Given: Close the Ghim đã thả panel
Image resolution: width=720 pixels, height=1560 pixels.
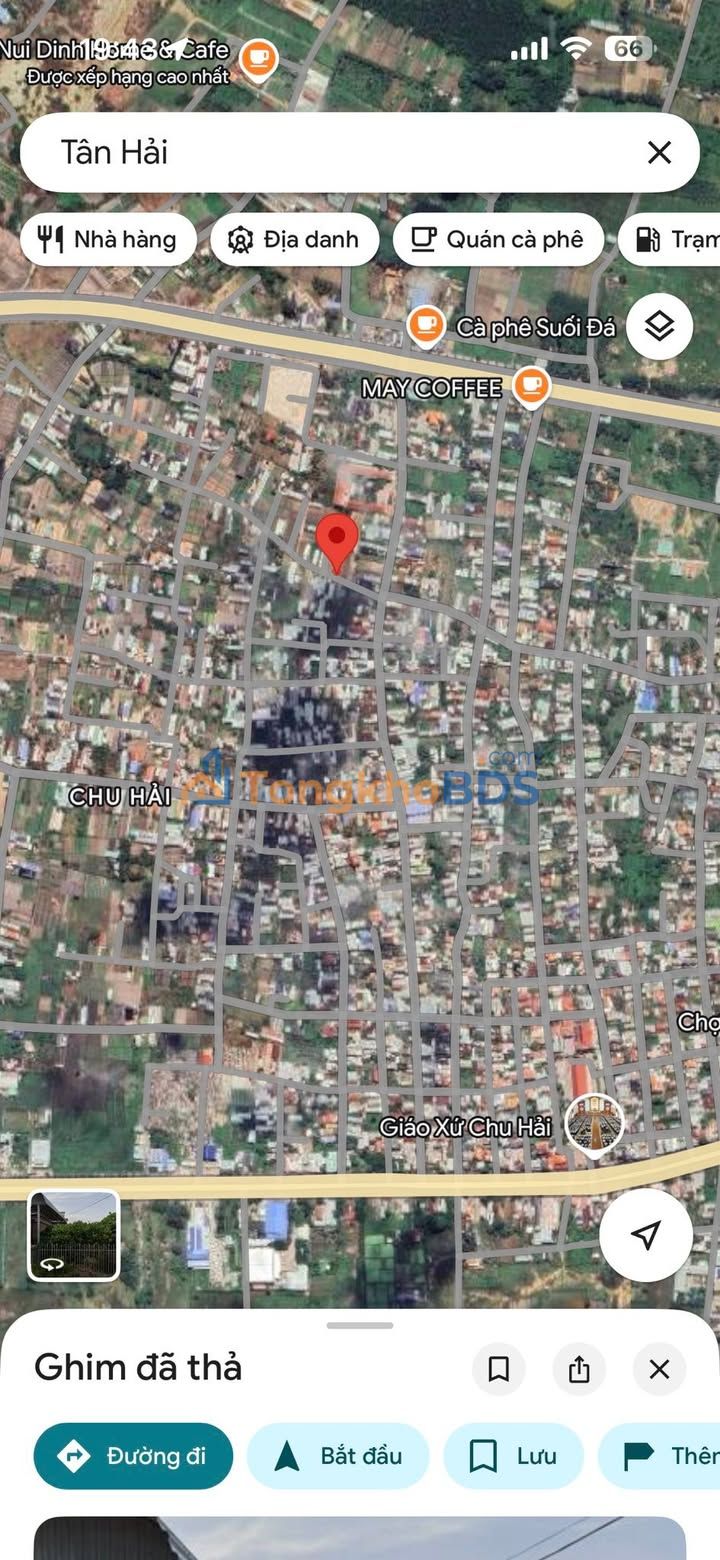Looking at the screenshot, I should pyautogui.click(x=659, y=1369).
